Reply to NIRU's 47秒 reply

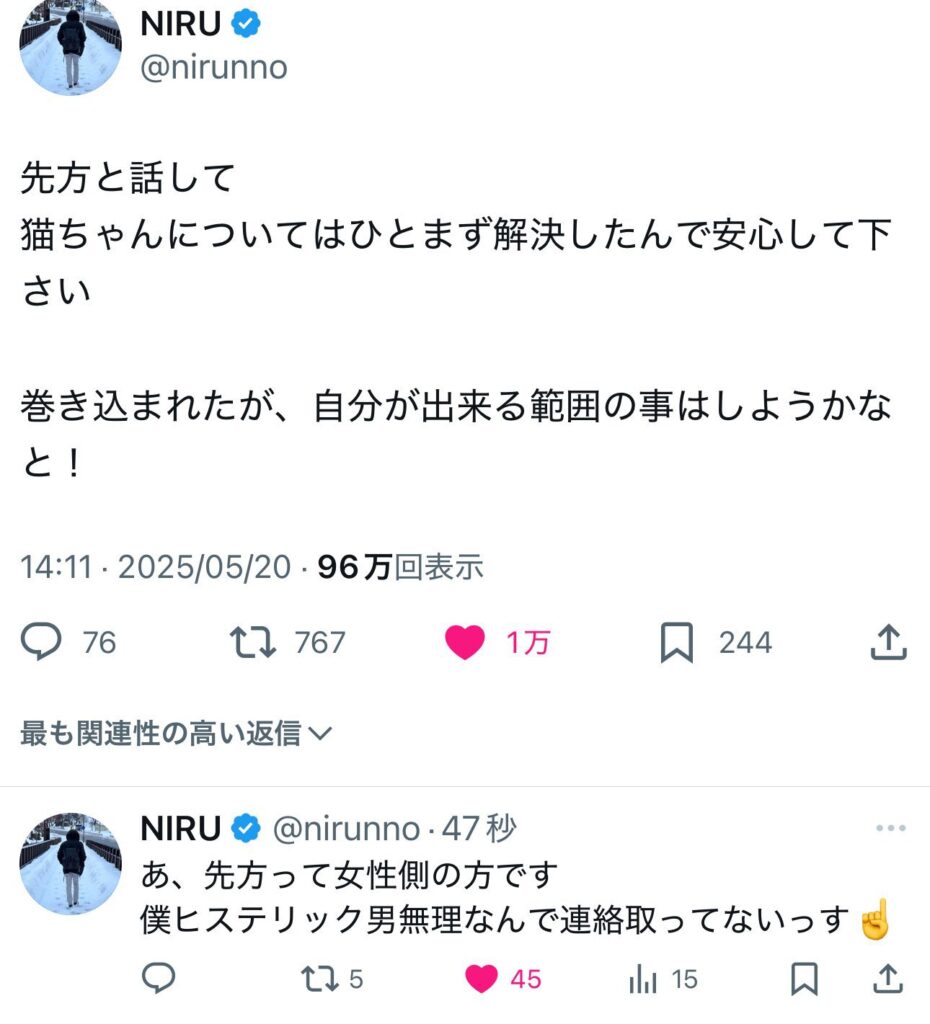click(x=159, y=979)
